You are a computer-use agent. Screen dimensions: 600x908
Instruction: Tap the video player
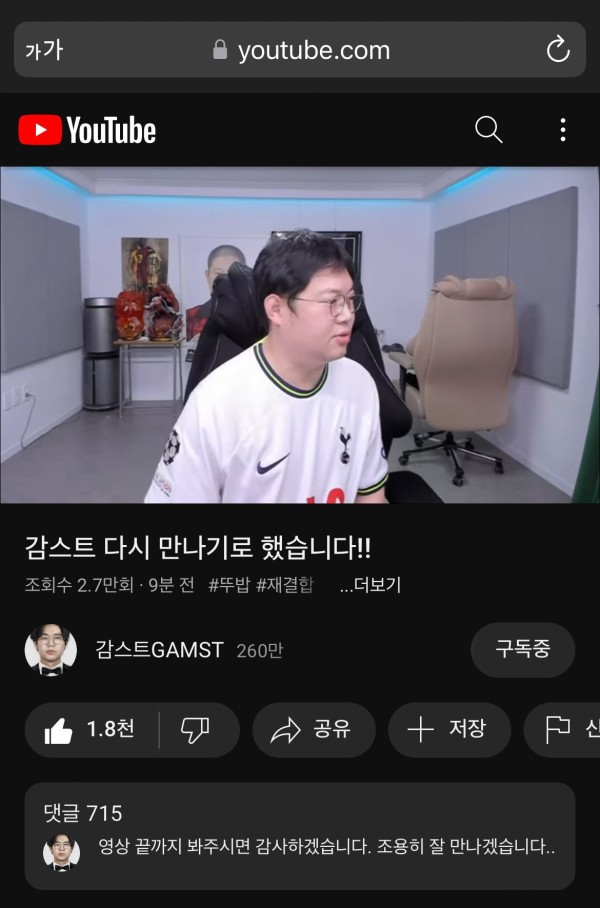[300, 334]
